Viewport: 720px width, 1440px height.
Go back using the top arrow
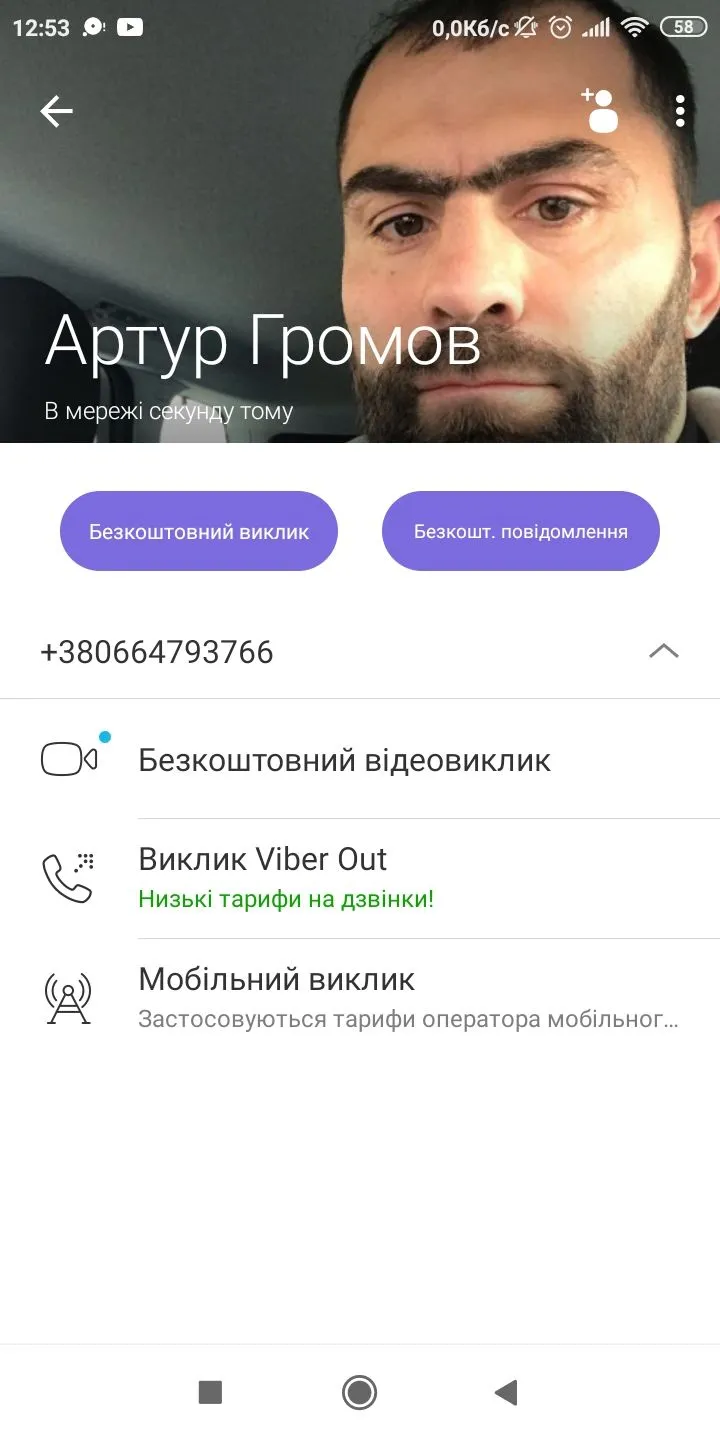(56, 111)
